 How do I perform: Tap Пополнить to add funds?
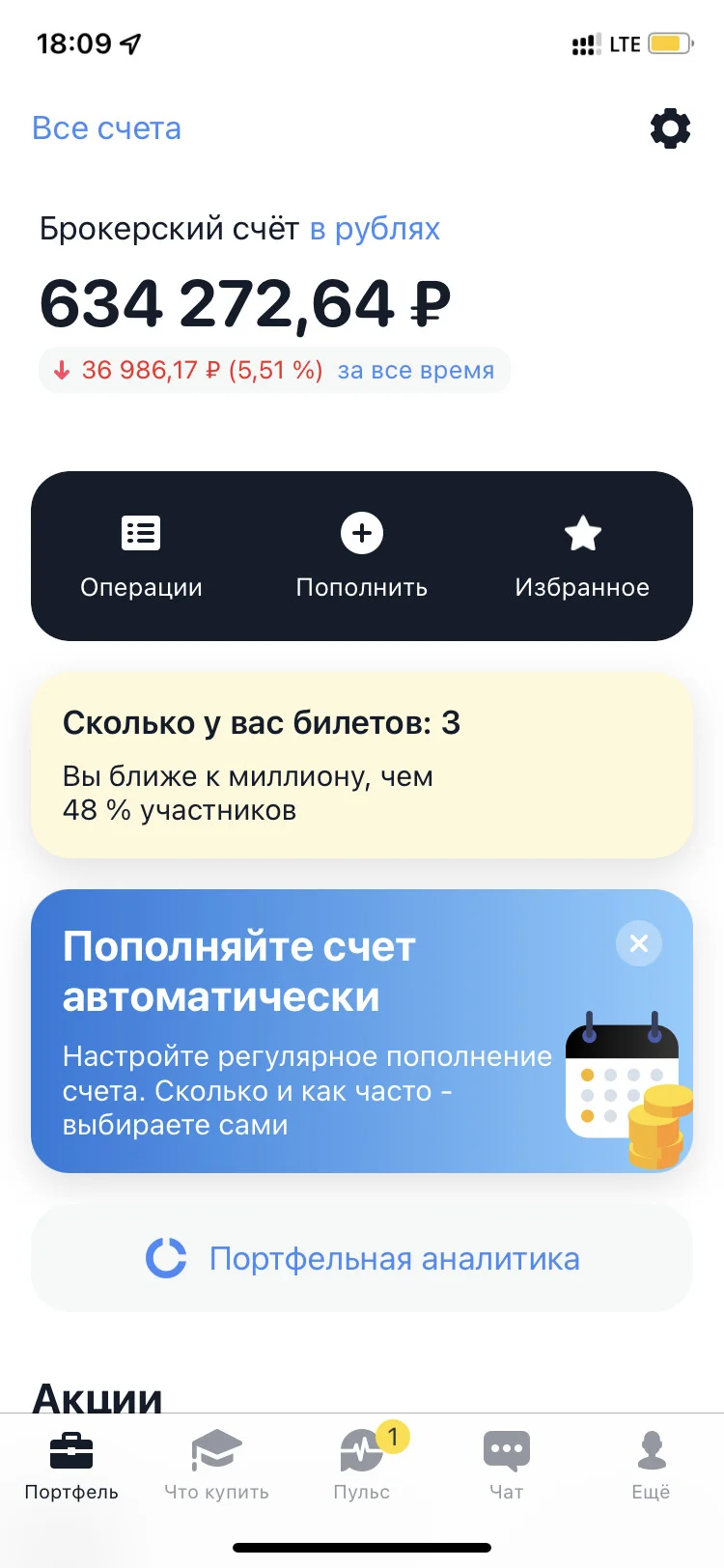[x=362, y=557]
